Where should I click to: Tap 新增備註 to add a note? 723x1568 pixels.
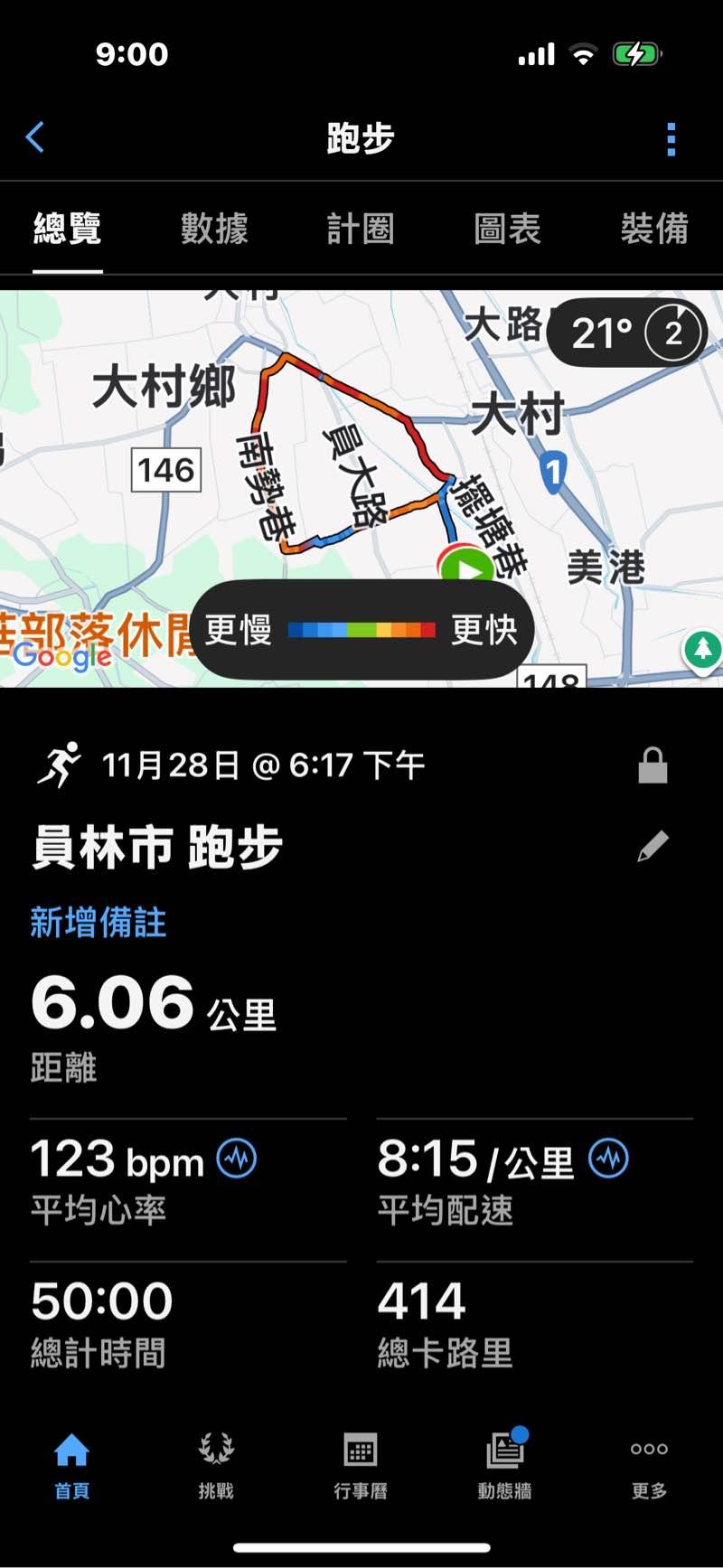point(99,923)
